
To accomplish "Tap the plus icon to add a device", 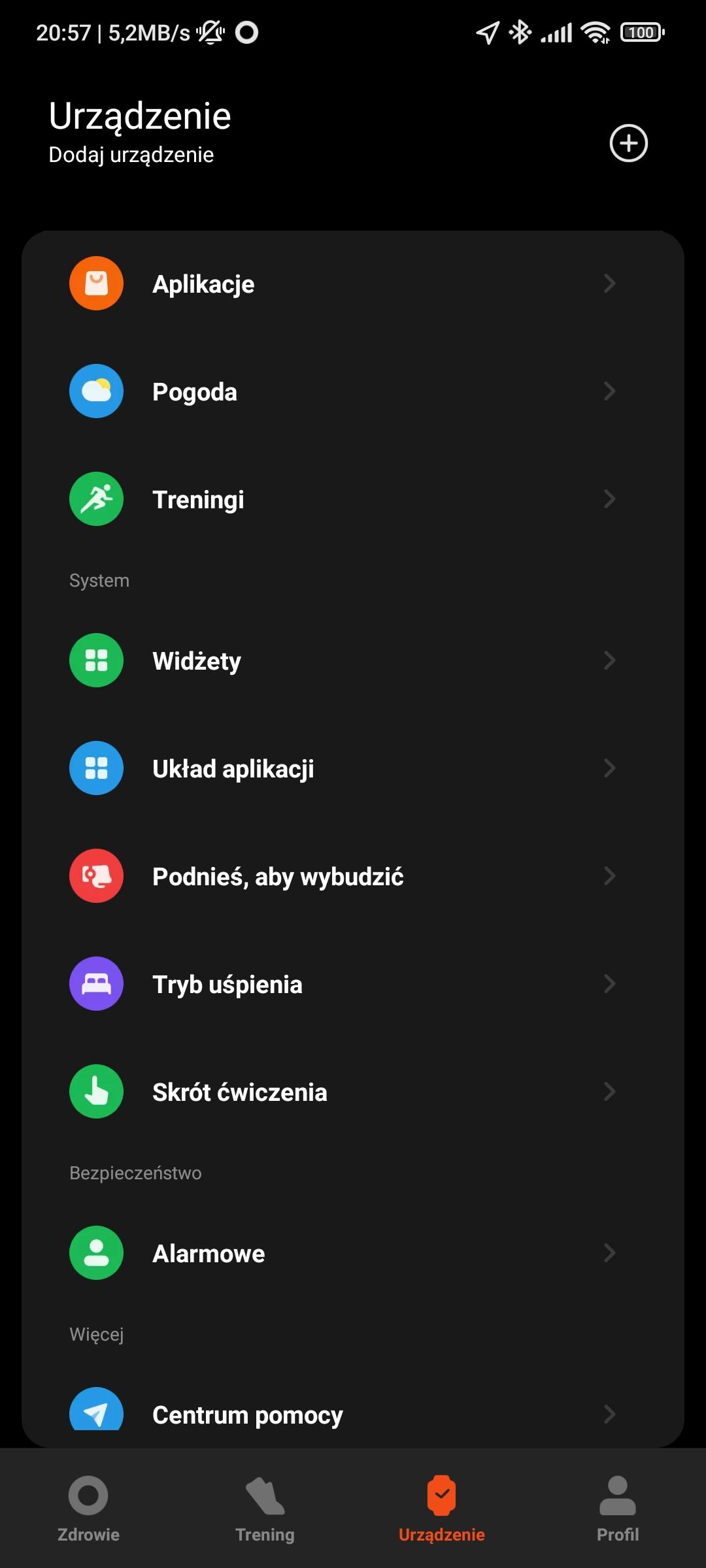I will 628,143.
